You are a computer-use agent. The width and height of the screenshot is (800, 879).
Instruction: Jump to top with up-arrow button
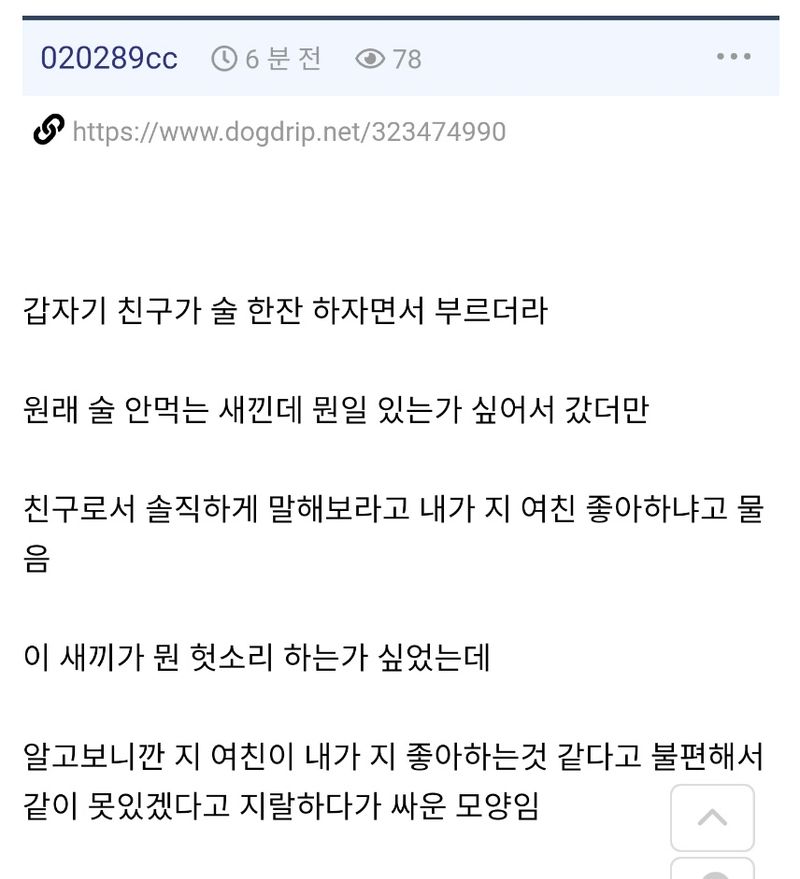712,818
